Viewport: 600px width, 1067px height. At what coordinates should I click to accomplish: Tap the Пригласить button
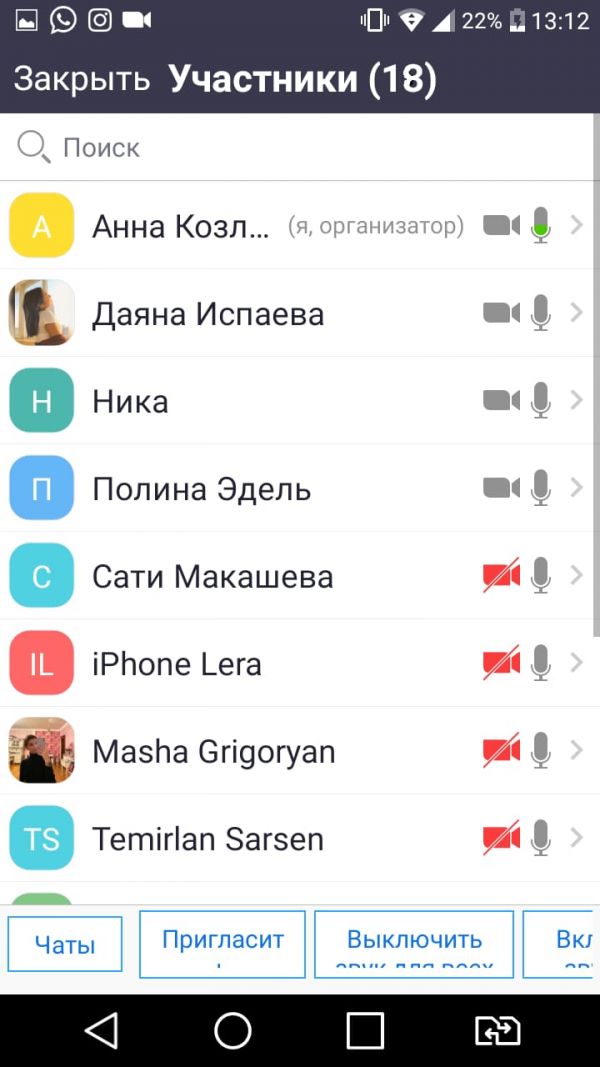222,943
